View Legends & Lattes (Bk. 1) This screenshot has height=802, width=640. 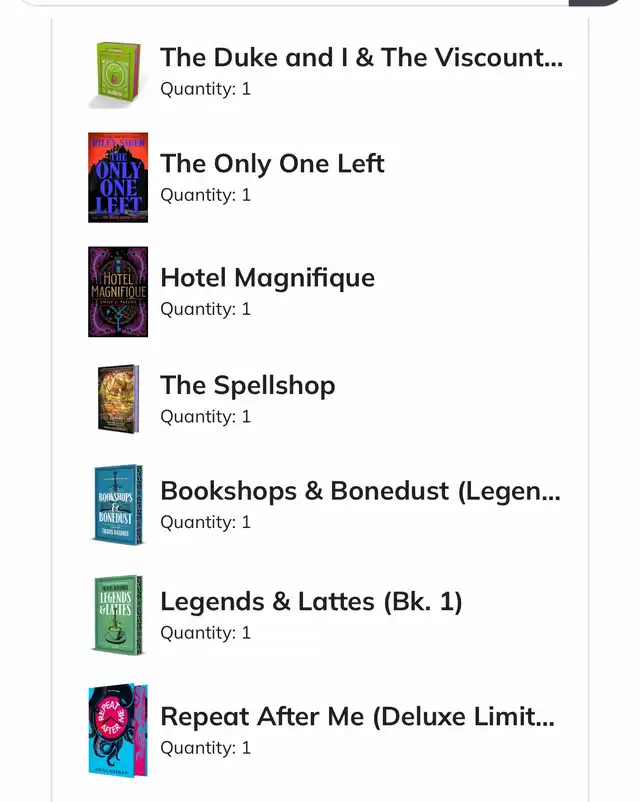[311, 602]
